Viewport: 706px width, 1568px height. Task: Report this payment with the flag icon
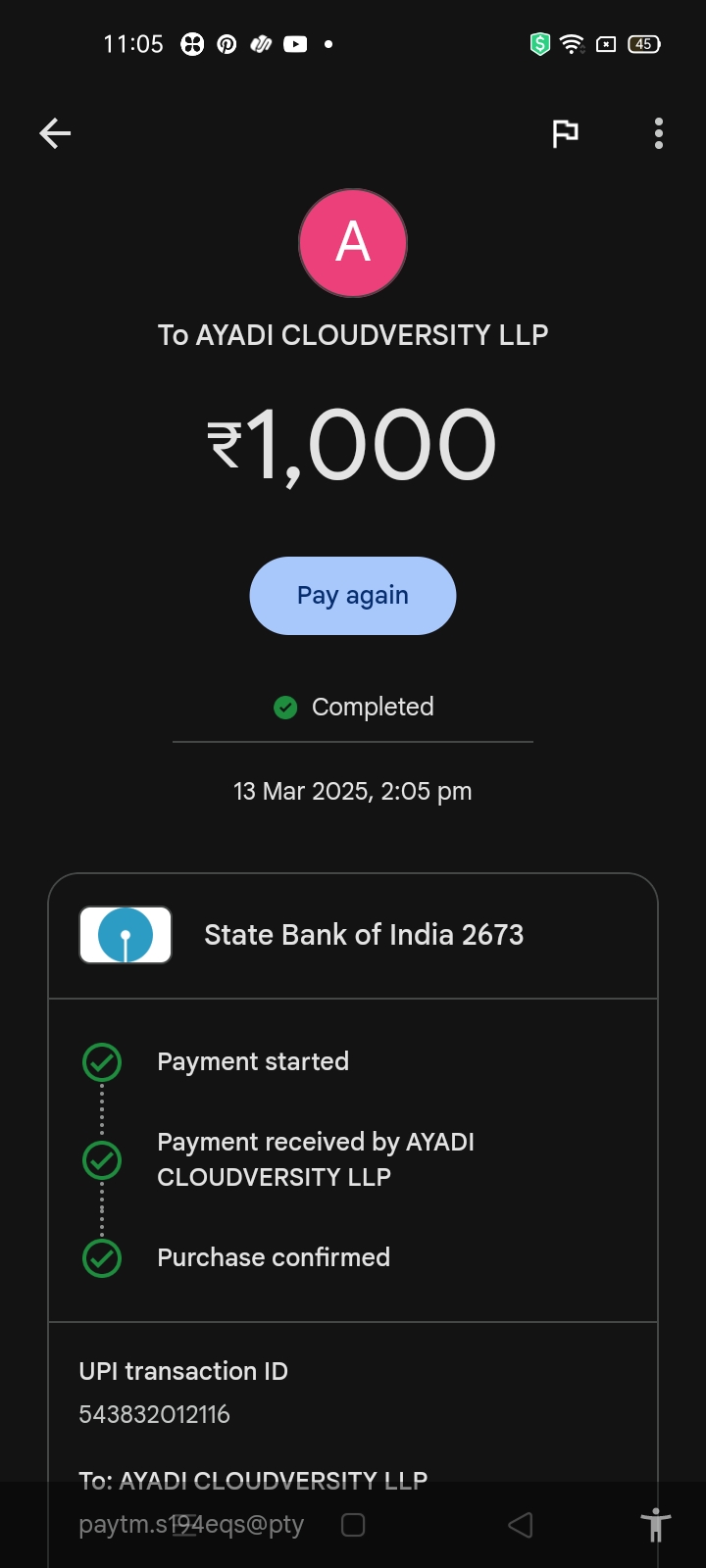pyautogui.click(x=565, y=133)
